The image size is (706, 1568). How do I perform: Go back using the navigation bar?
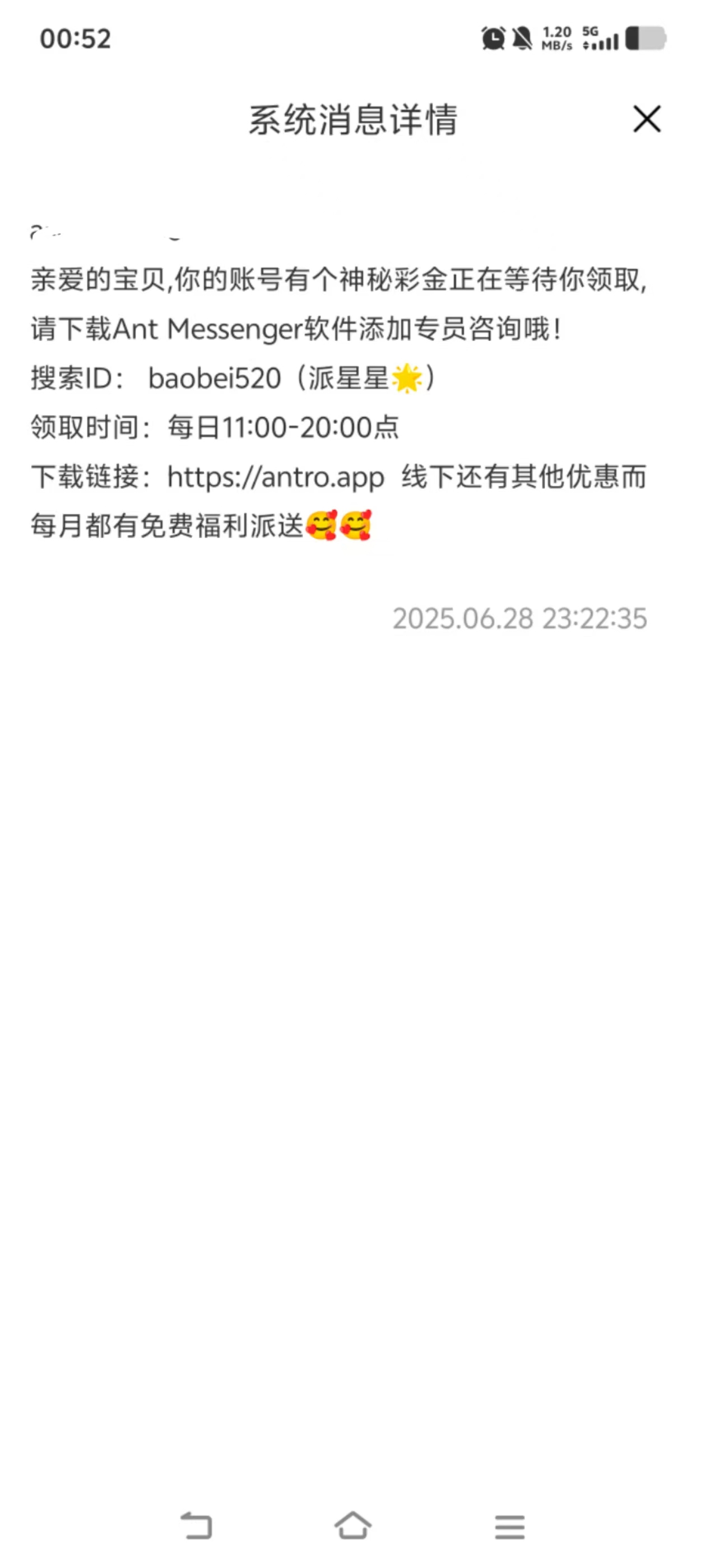197,1525
